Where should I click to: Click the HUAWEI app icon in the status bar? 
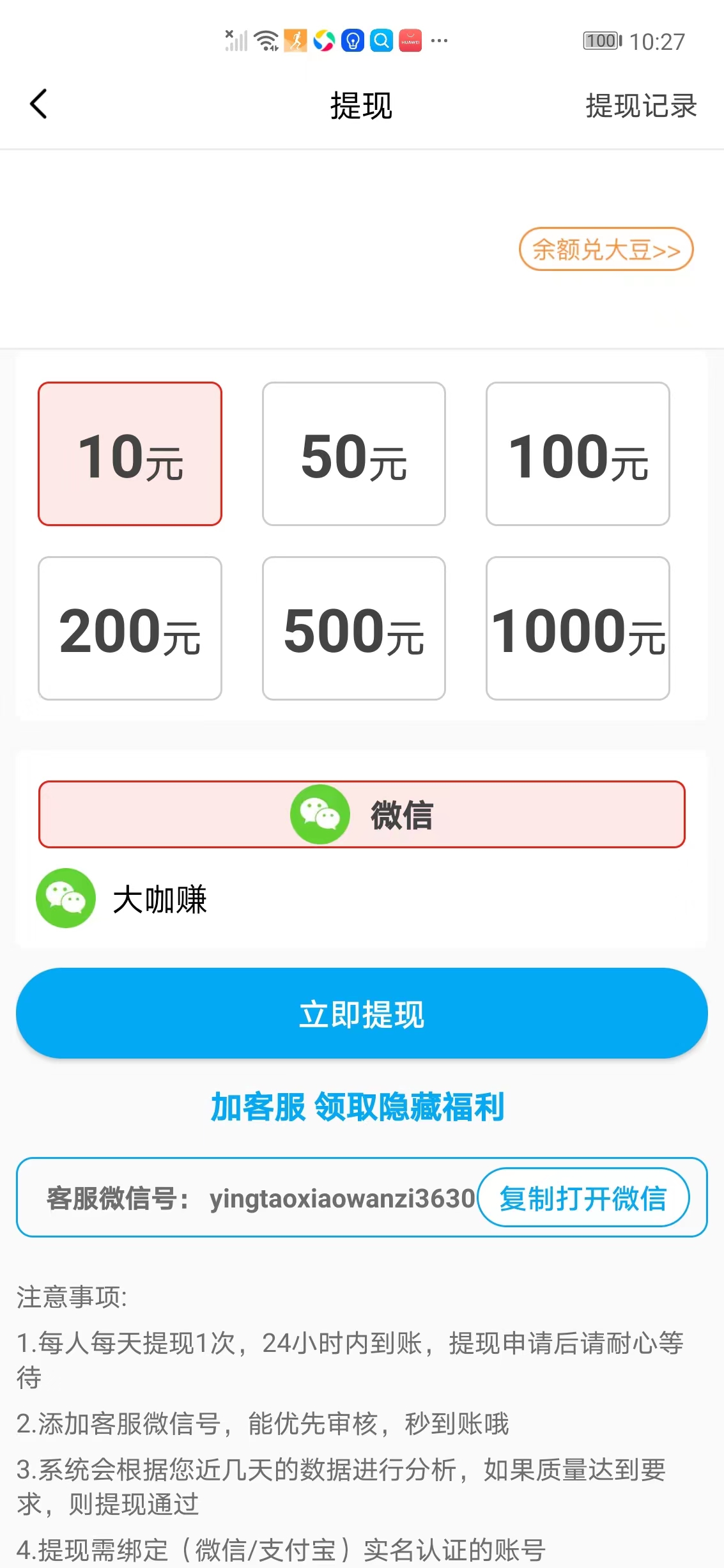pos(411,40)
